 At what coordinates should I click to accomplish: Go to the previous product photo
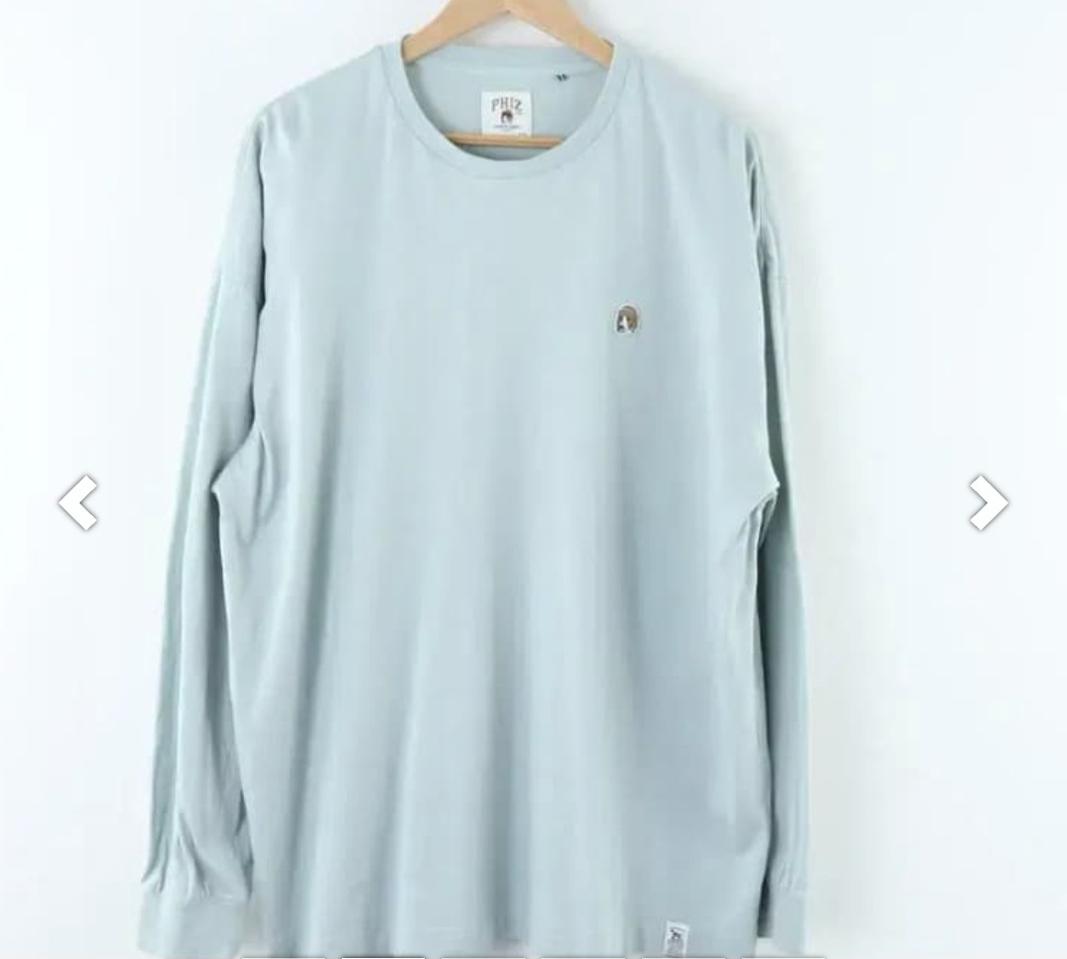point(78,502)
